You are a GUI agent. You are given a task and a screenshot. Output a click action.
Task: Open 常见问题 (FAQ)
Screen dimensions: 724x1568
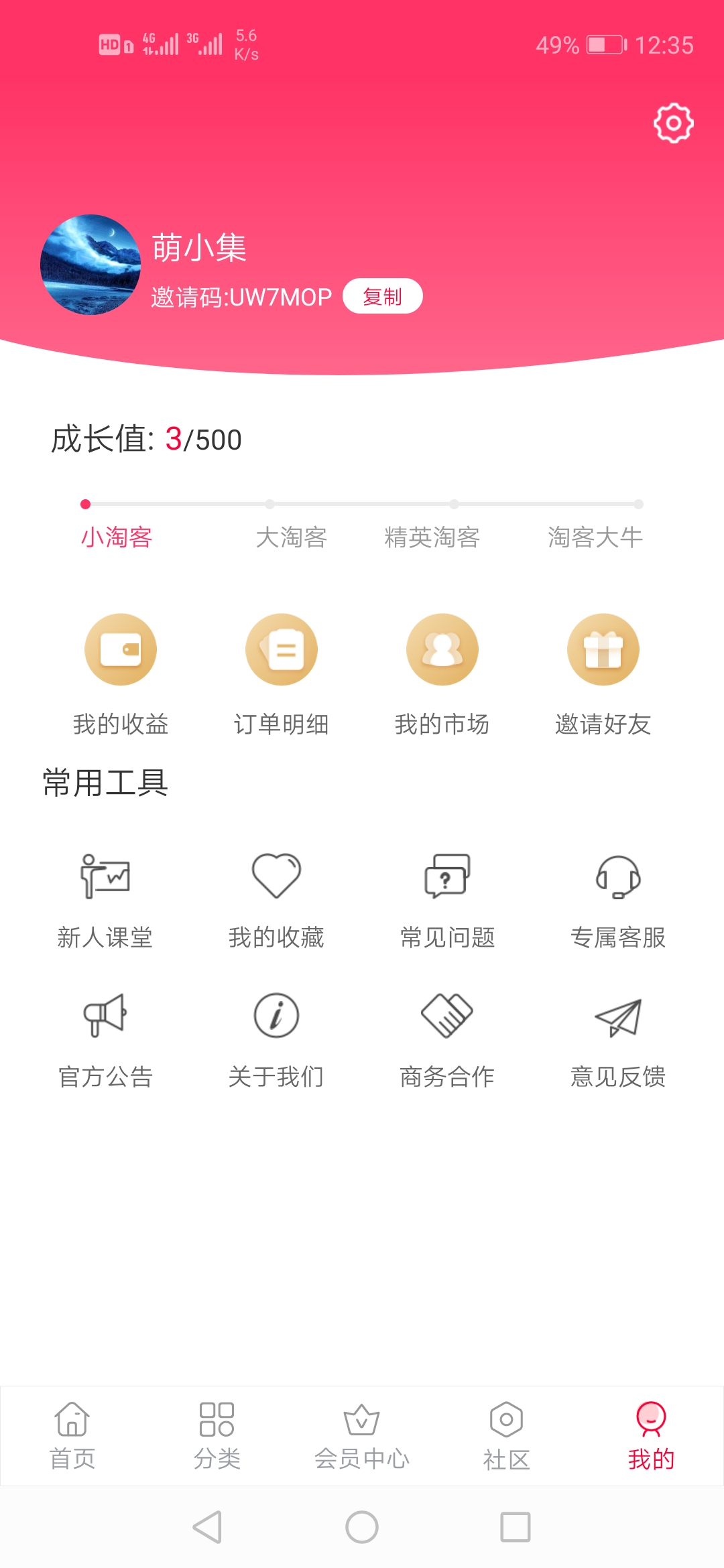(448, 898)
